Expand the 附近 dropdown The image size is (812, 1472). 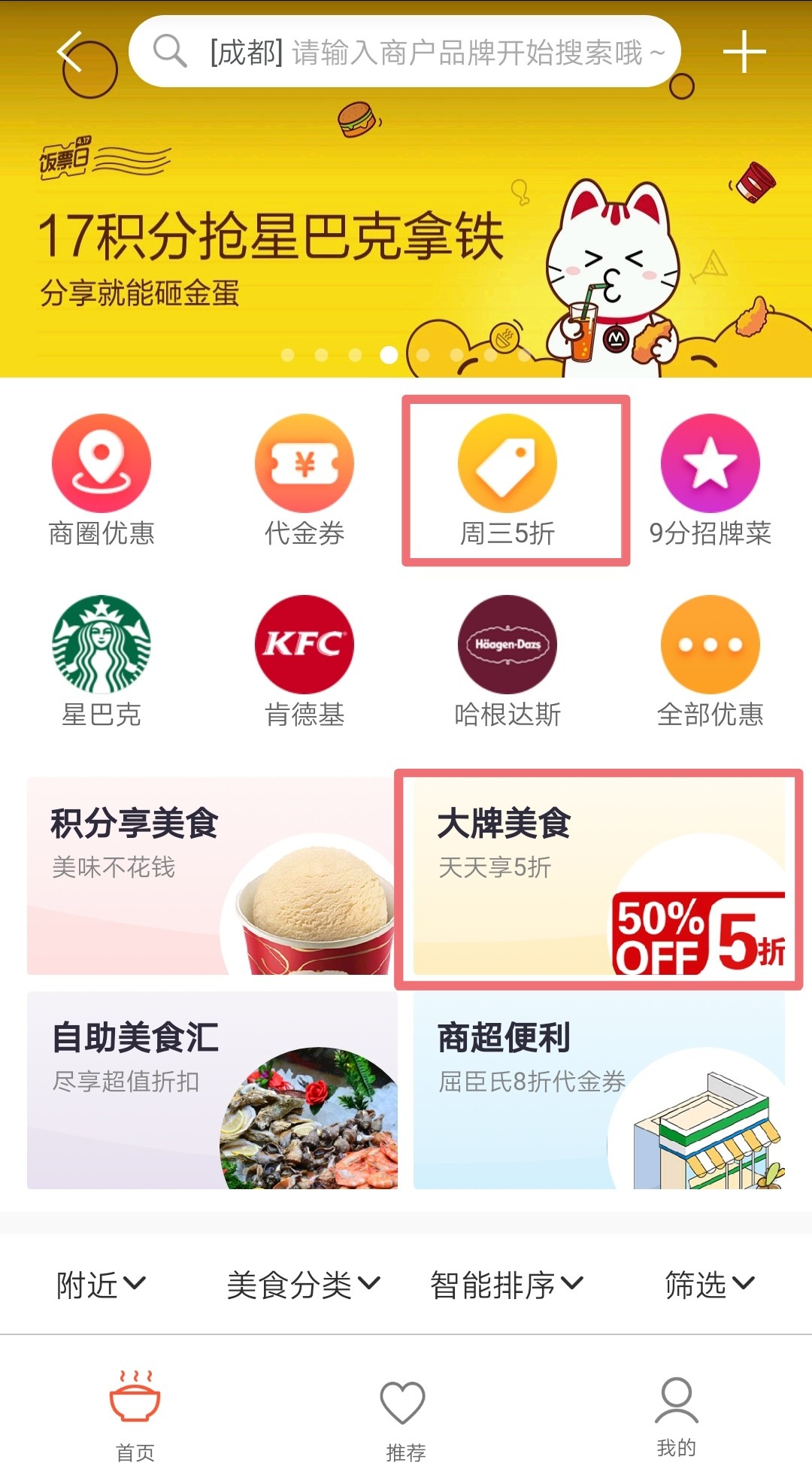(x=101, y=1284)
